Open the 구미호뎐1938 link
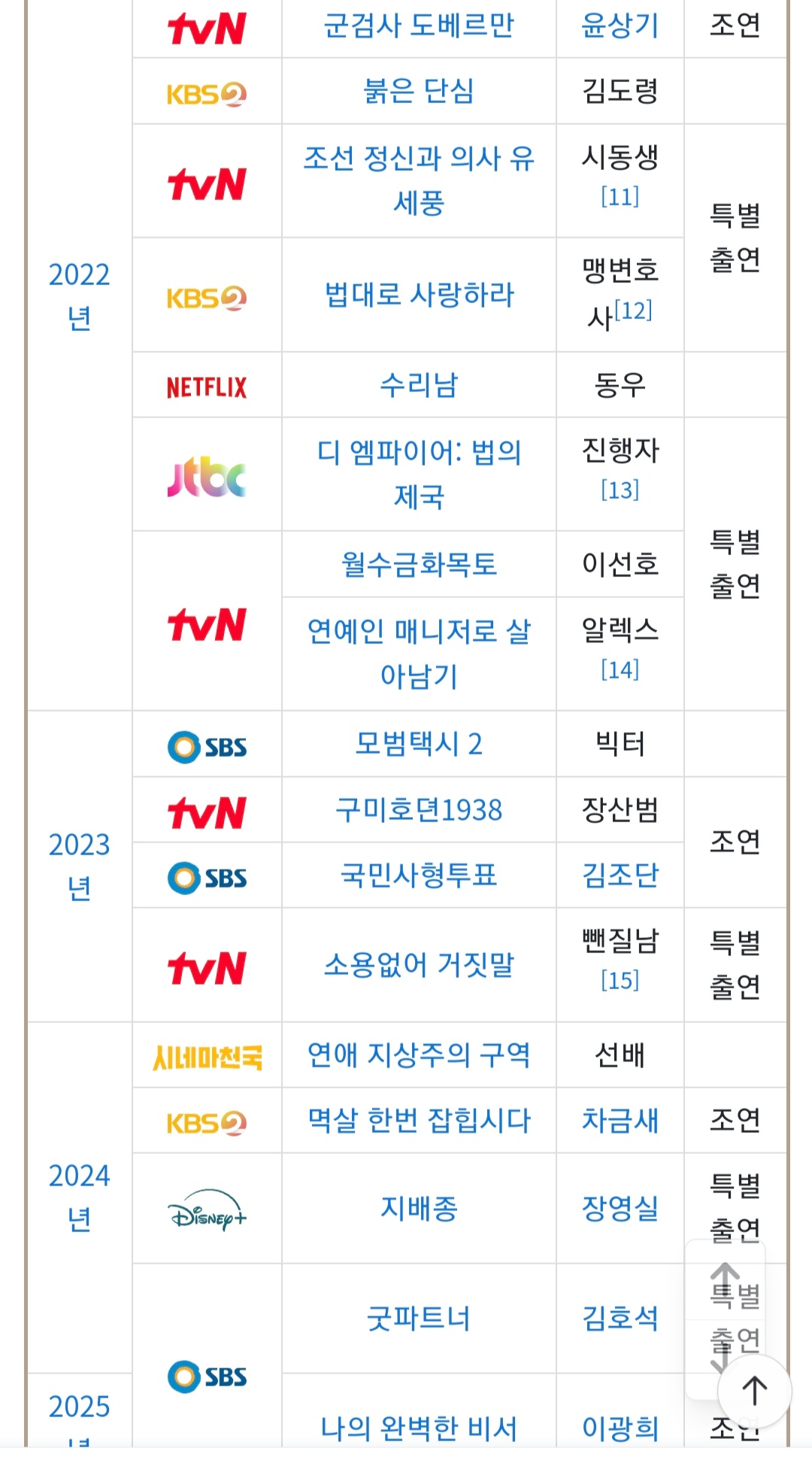The image size is (812, 1460). tap(419, 810)
